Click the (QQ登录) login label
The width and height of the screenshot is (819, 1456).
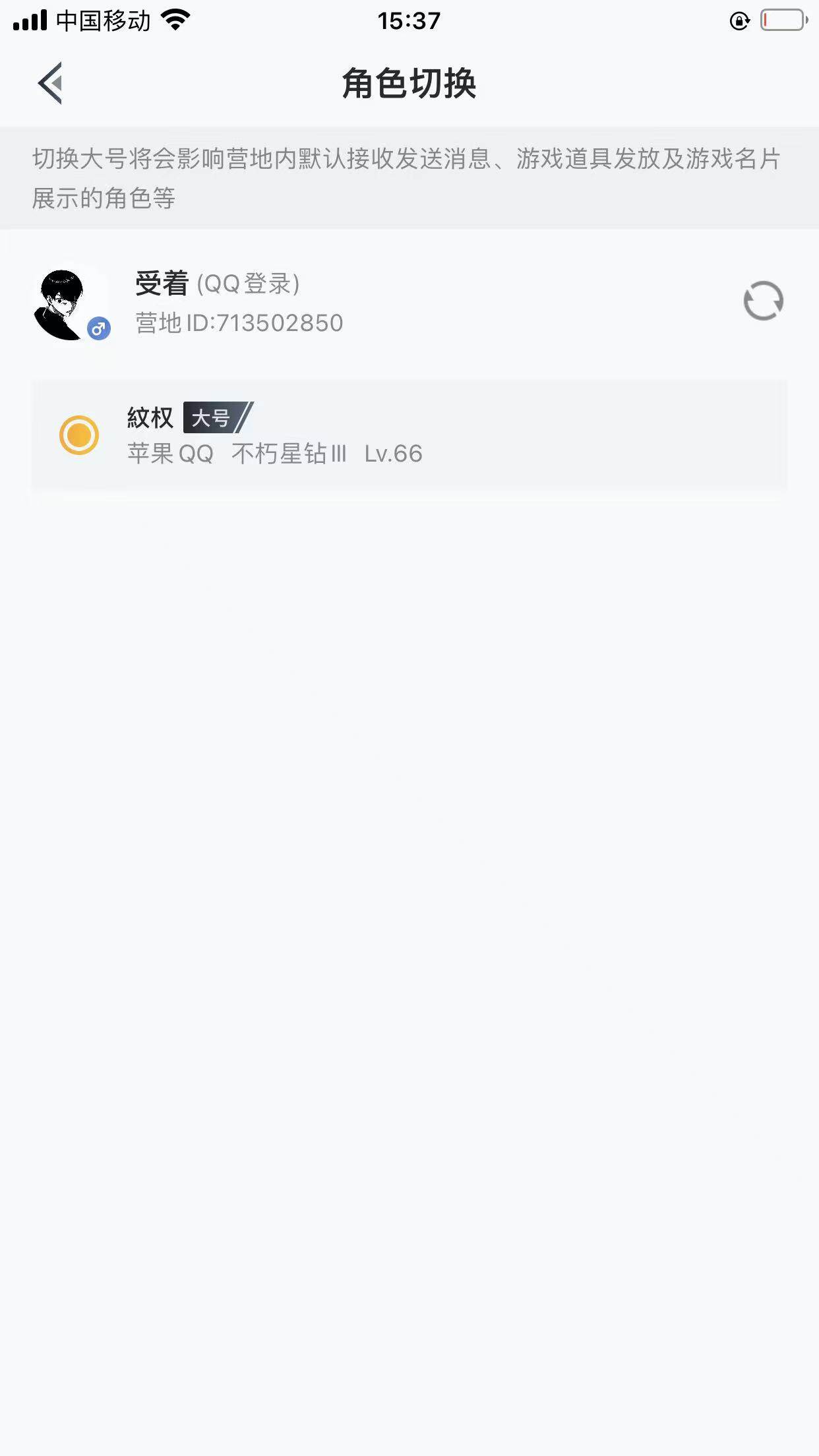pyautogui.click(x=249, y=285)
